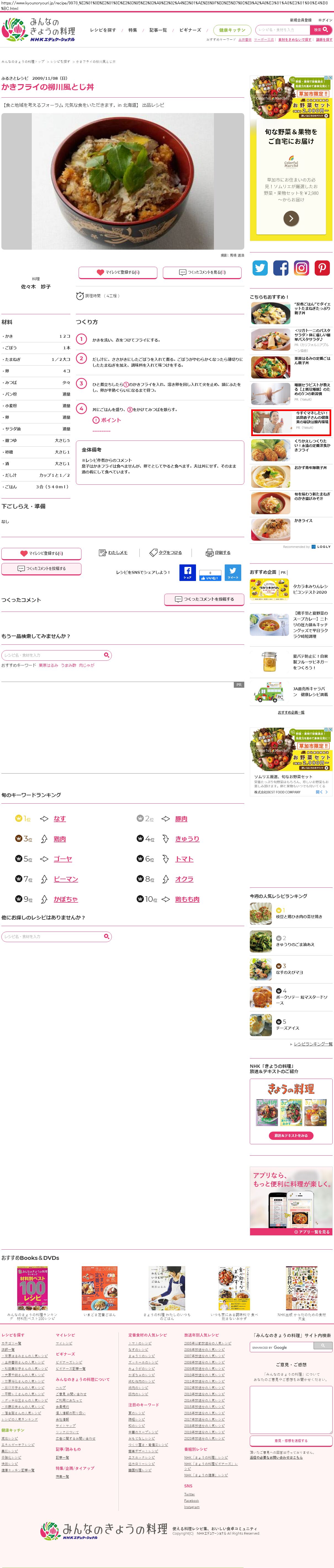Open the Pinterest icon in sidebar
The image size is (334, 1568).
pyautogui.click(x=322, y=267)
